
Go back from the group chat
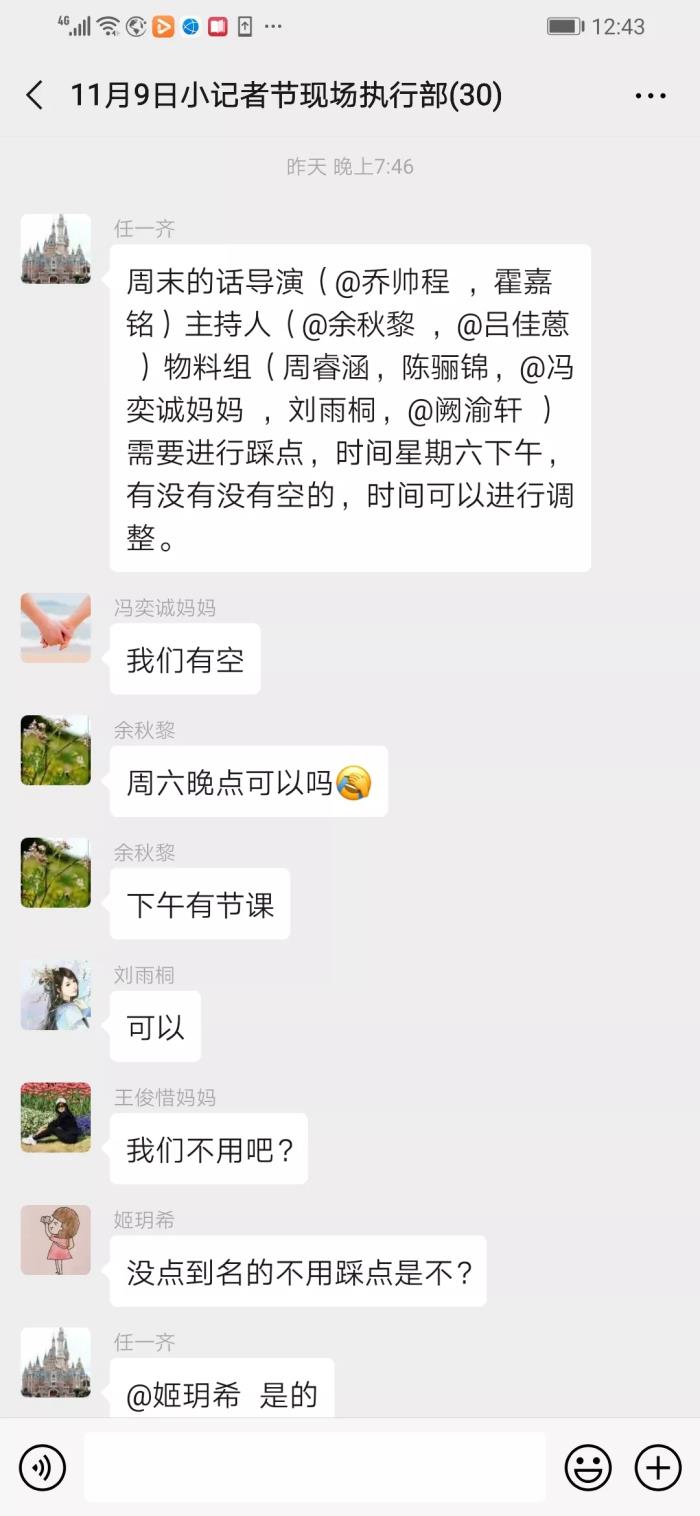(35, 96)
